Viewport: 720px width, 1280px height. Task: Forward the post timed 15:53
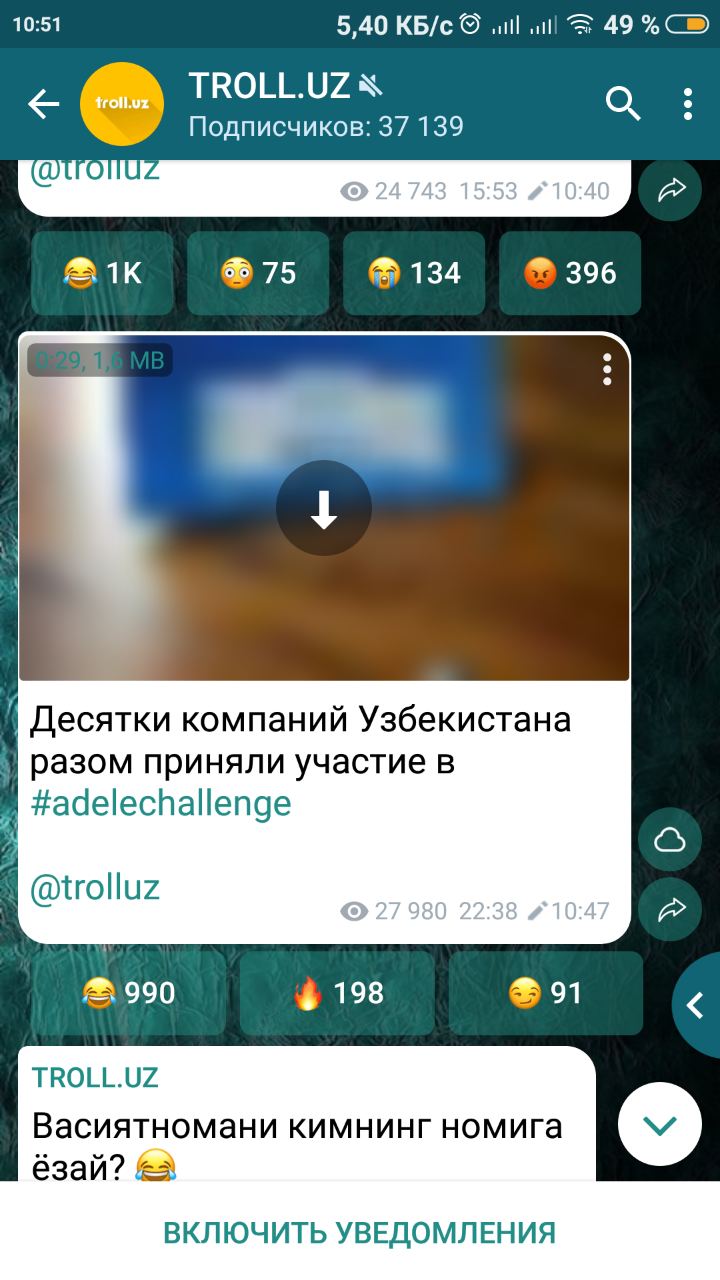pyautogui.click(x=670, y=190)
